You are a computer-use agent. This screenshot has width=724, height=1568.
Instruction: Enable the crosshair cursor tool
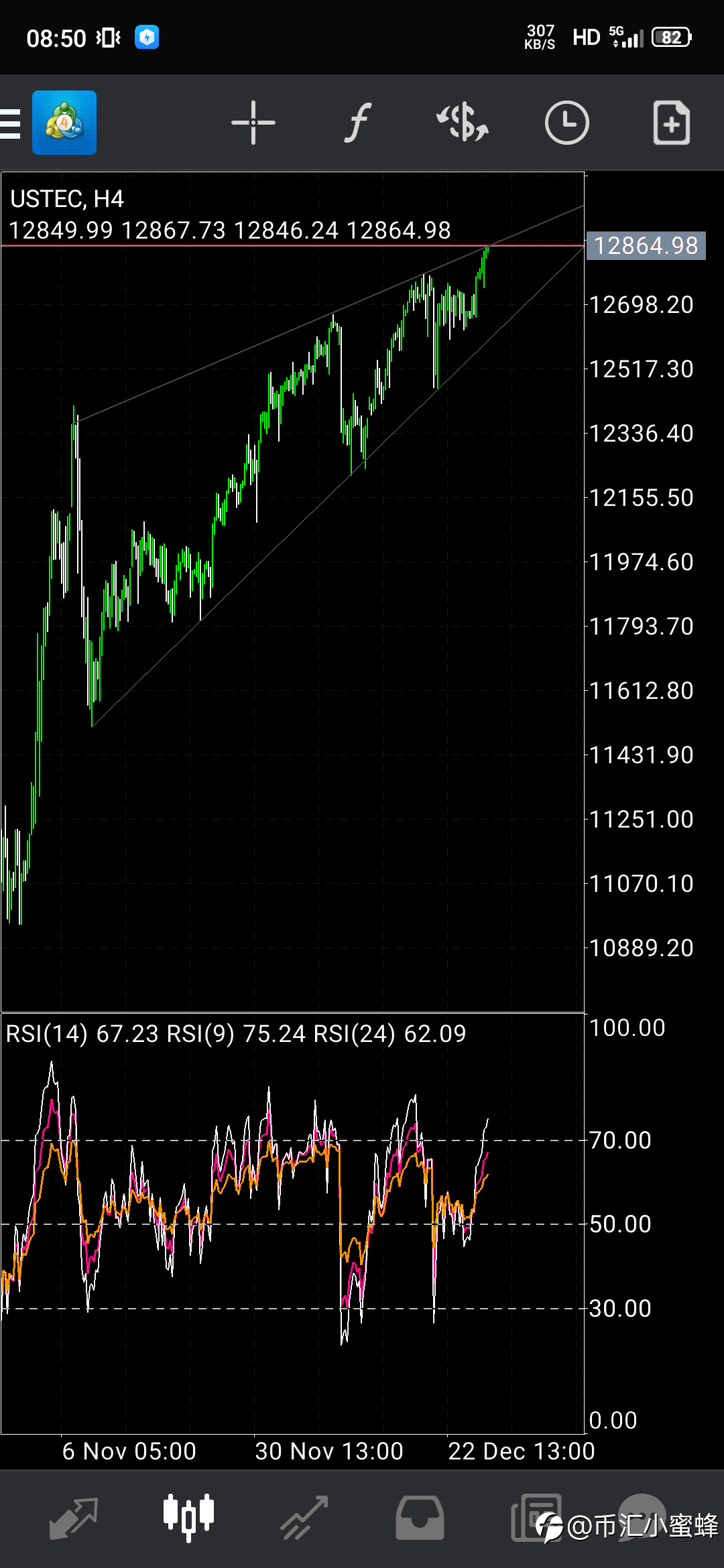point(253,123)
